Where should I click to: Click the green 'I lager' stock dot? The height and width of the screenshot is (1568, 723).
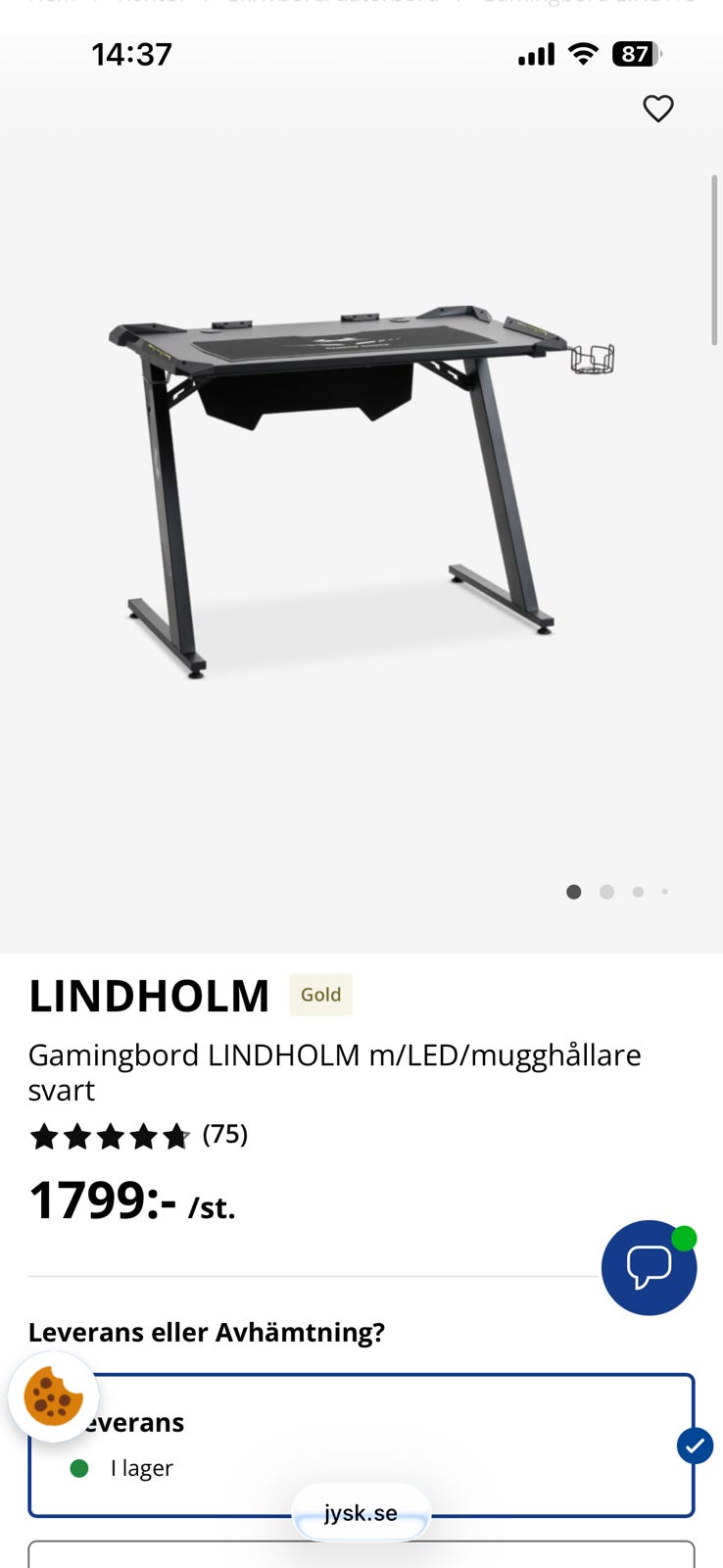(78, 1468)
